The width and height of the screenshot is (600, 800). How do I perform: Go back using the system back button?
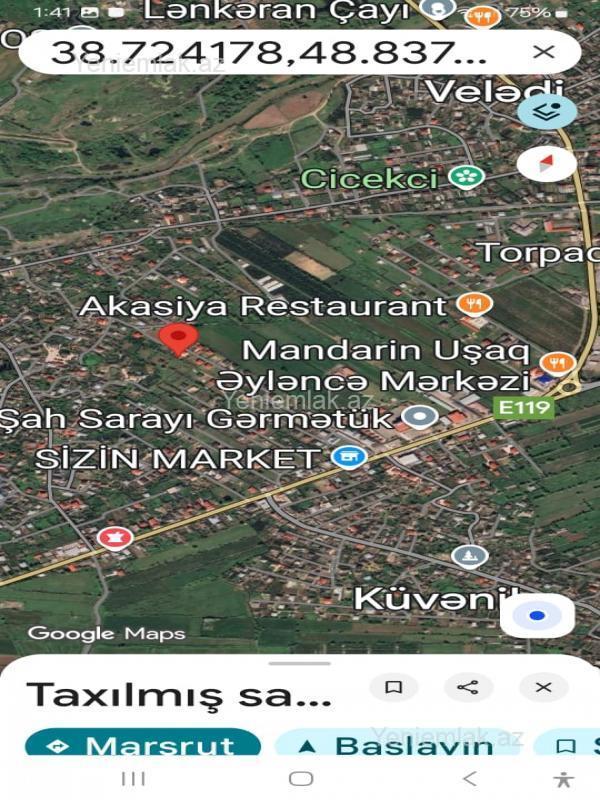469,779
